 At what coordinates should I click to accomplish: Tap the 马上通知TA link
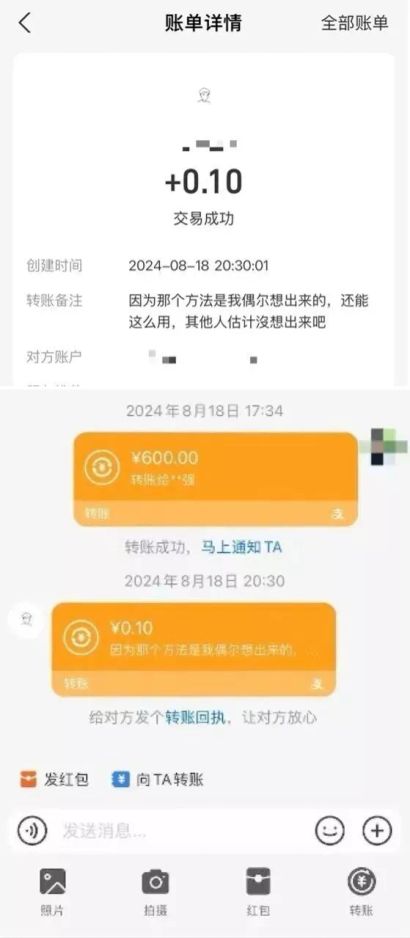[x=241, y=547]
